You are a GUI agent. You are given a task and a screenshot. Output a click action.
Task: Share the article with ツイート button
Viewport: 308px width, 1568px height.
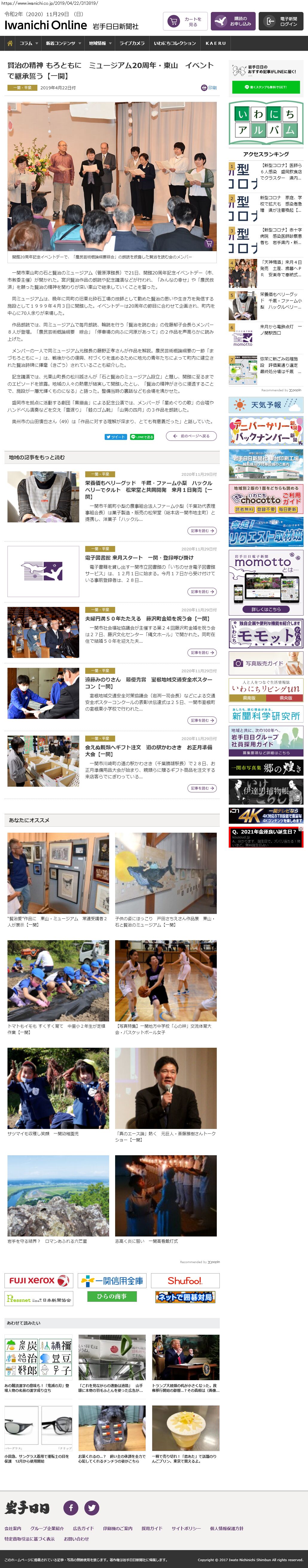click(x=115, y=436)
